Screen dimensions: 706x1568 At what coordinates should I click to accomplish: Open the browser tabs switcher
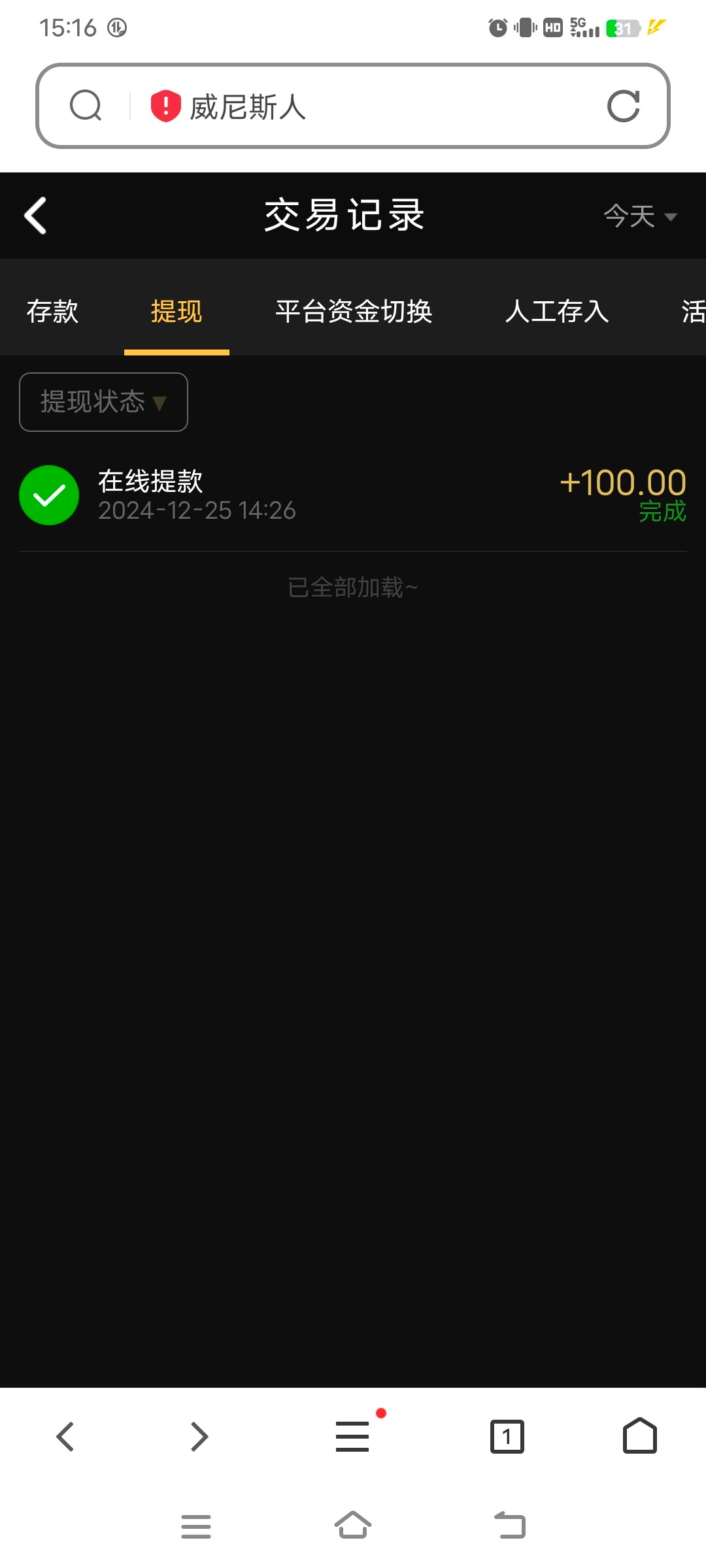(x=507, y=1437)
